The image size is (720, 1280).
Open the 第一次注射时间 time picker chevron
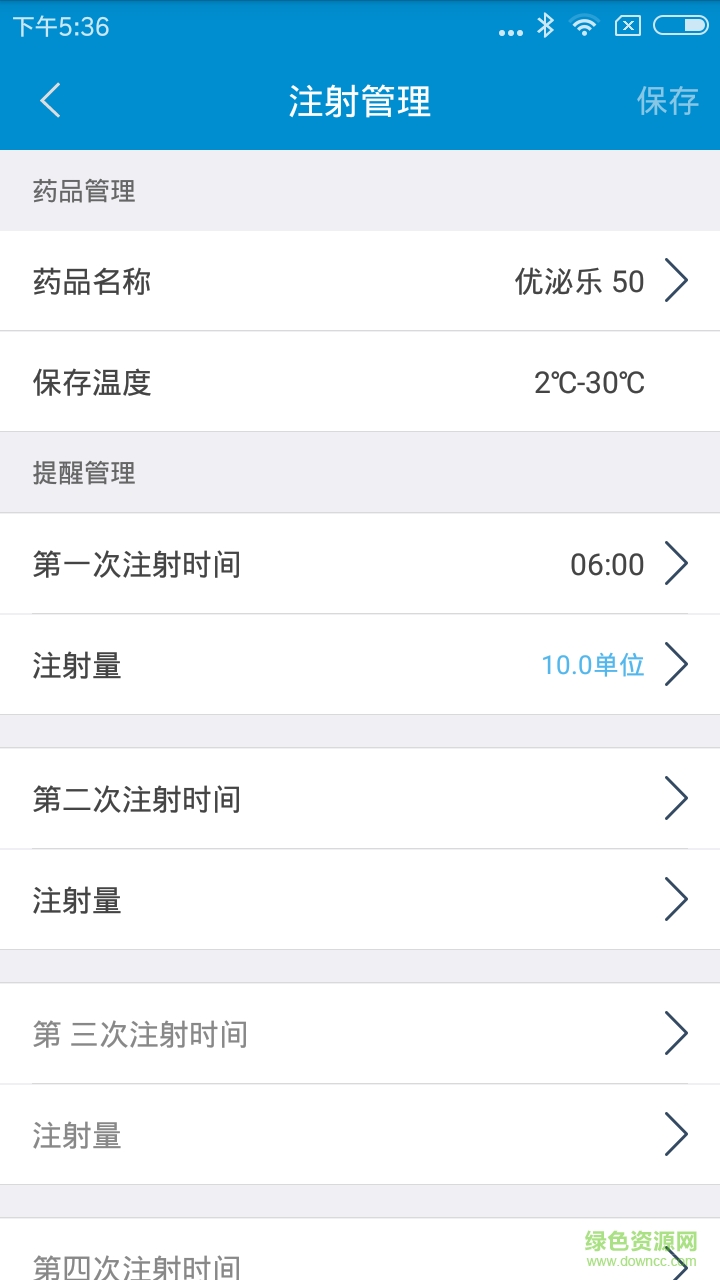678,563
